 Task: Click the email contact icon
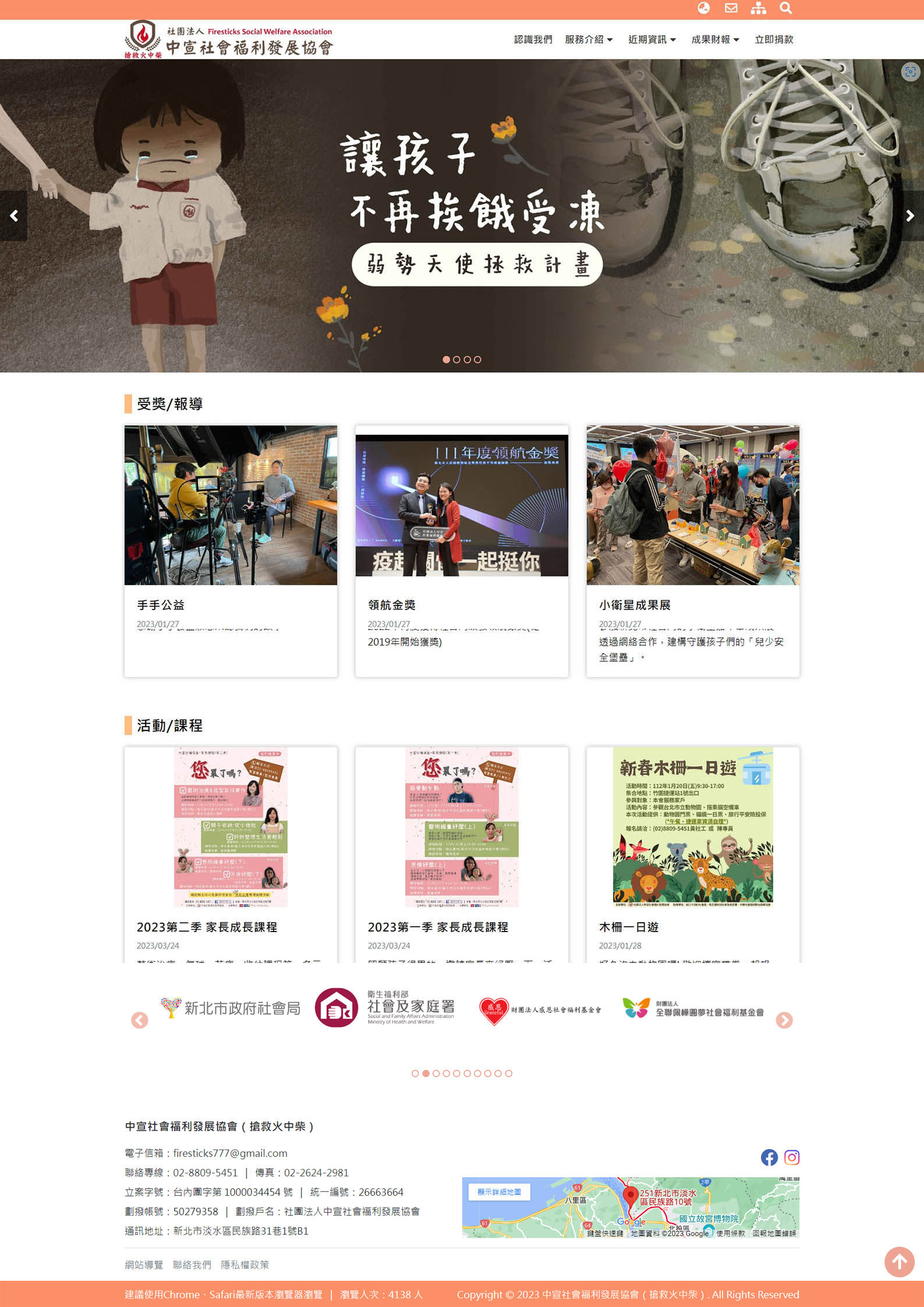[x=731, y=8]
